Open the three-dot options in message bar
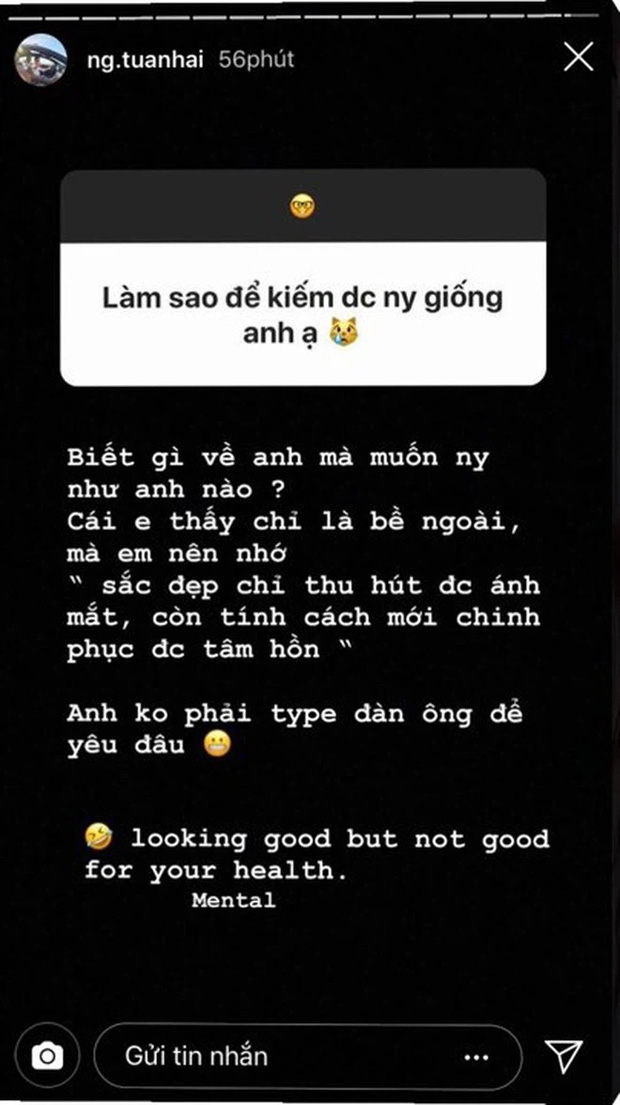620x1105 pixels. pyautogui.click(x=476, y=1056)
